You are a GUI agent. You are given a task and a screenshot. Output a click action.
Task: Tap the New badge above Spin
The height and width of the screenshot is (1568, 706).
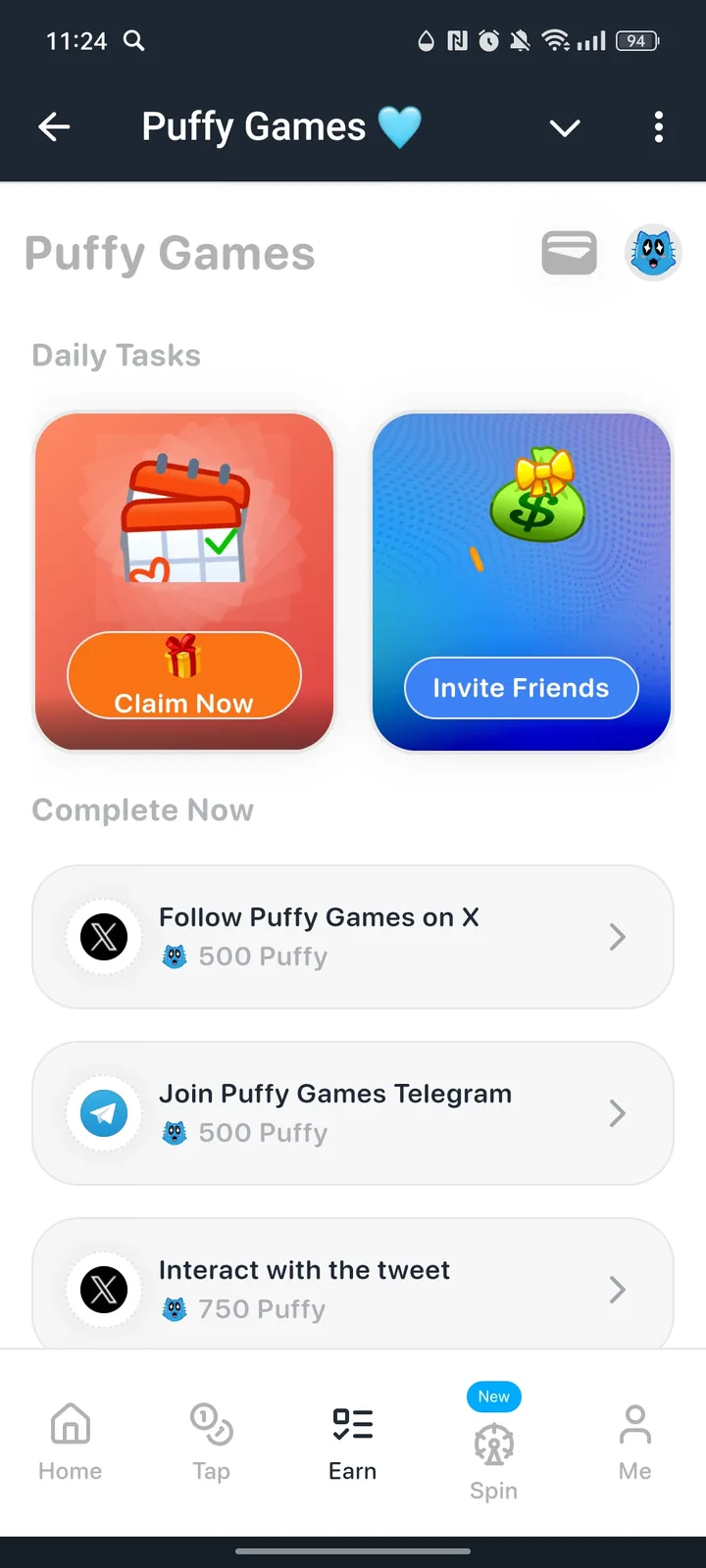click(493, 1396)
